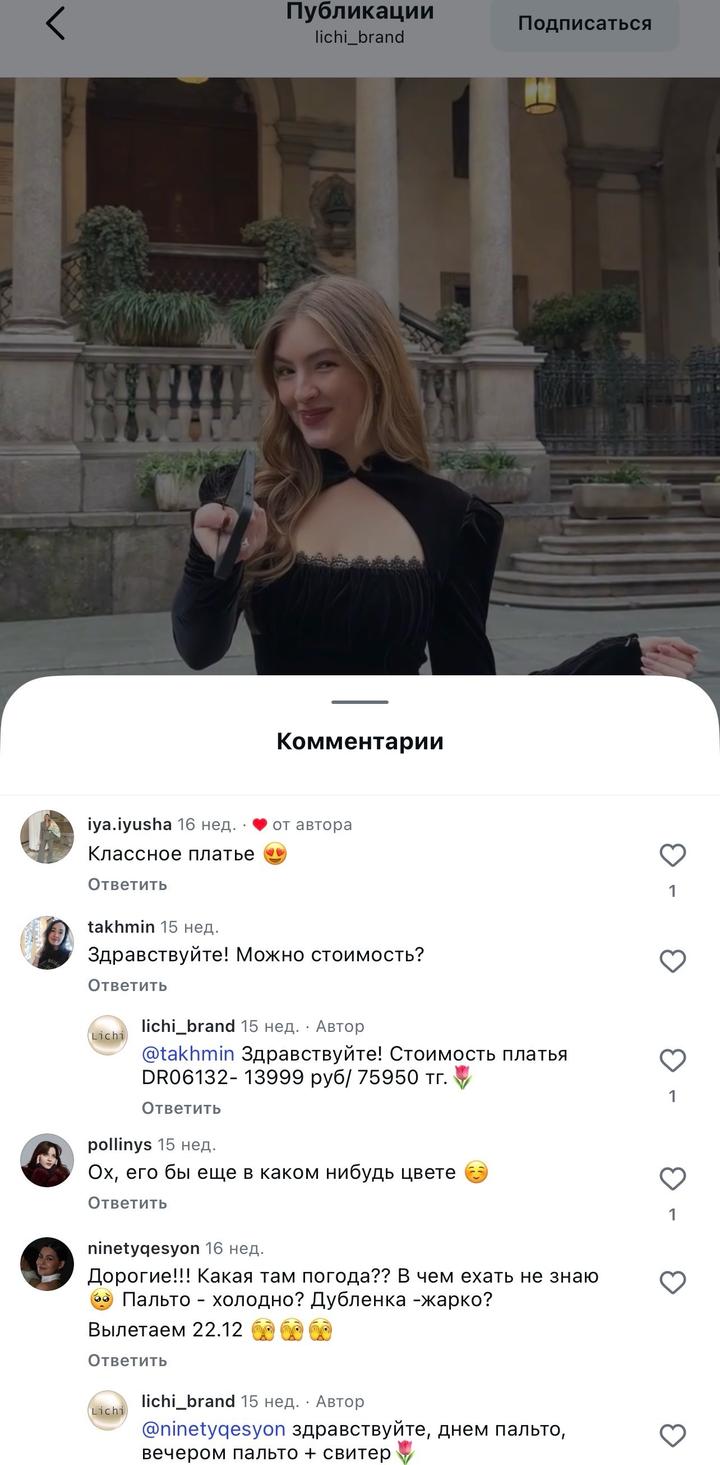View takhmin's profile from avatar
Viewport: 720px width, 1465px height.
pos(47,942)
